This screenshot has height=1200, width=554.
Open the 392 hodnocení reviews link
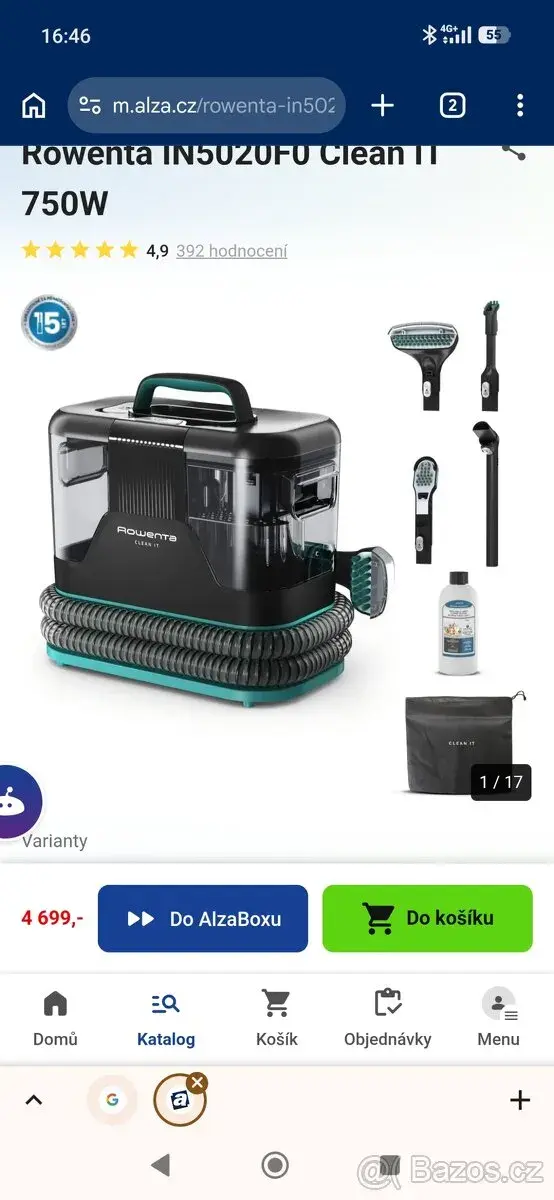coord(231,251)
